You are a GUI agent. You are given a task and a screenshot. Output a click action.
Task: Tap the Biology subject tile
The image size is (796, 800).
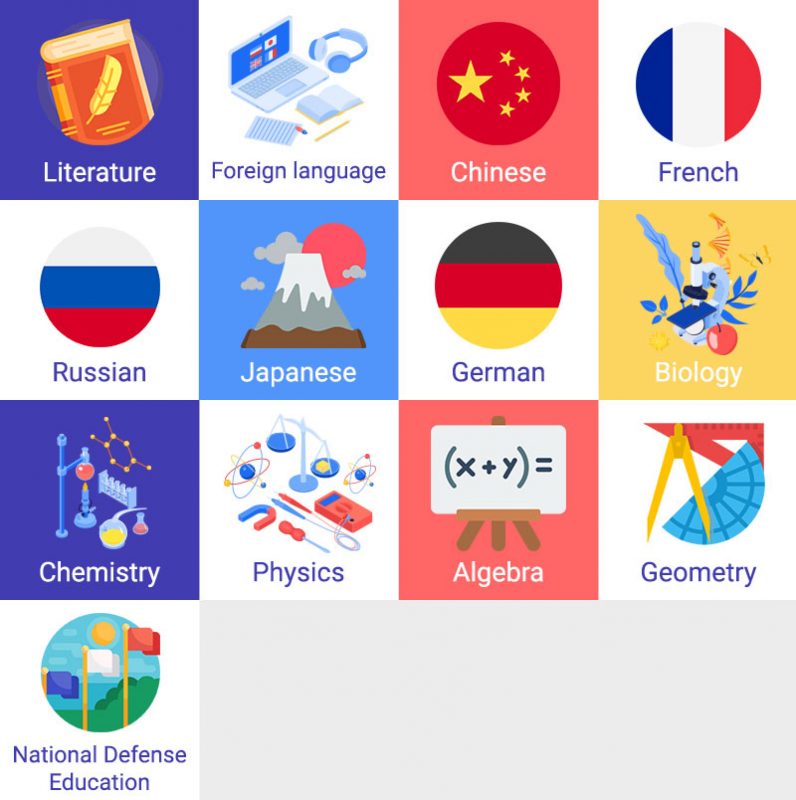point(697,300)
